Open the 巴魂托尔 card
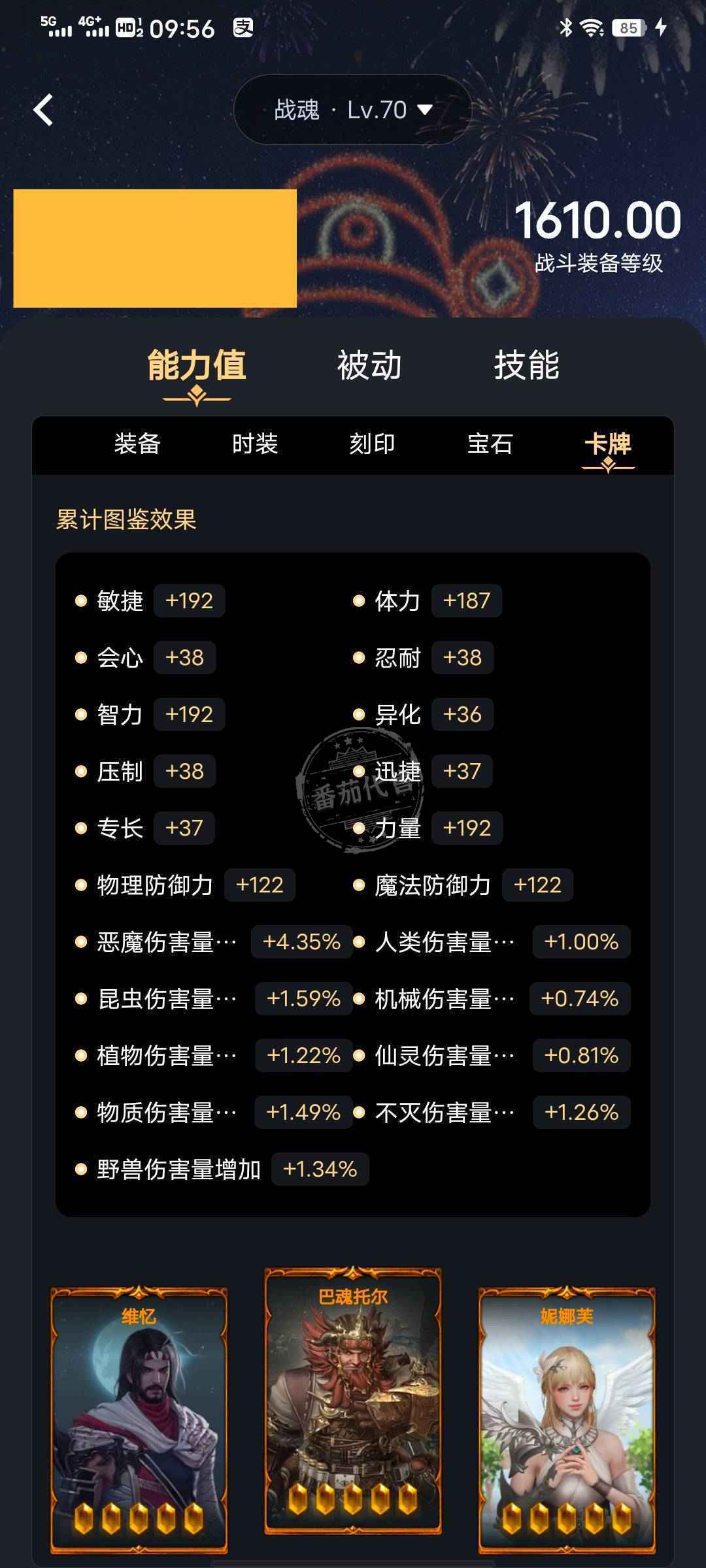 tap(353, 1398)
